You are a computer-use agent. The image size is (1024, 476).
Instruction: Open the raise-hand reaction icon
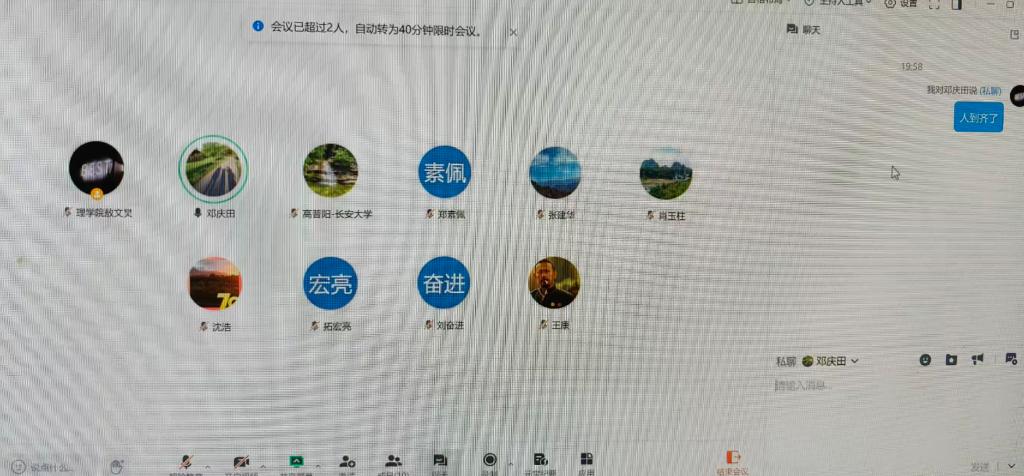coord(116,465)
